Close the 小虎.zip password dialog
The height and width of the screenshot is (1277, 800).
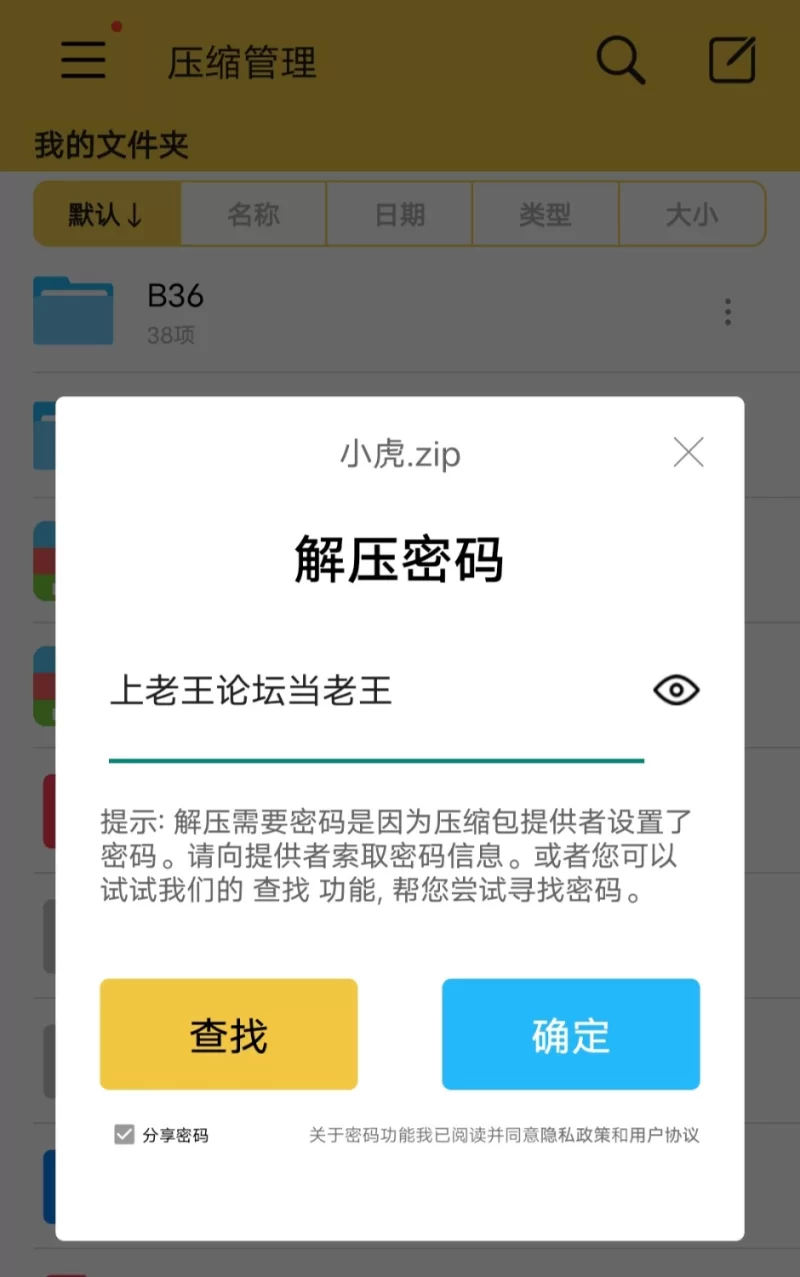688,453
